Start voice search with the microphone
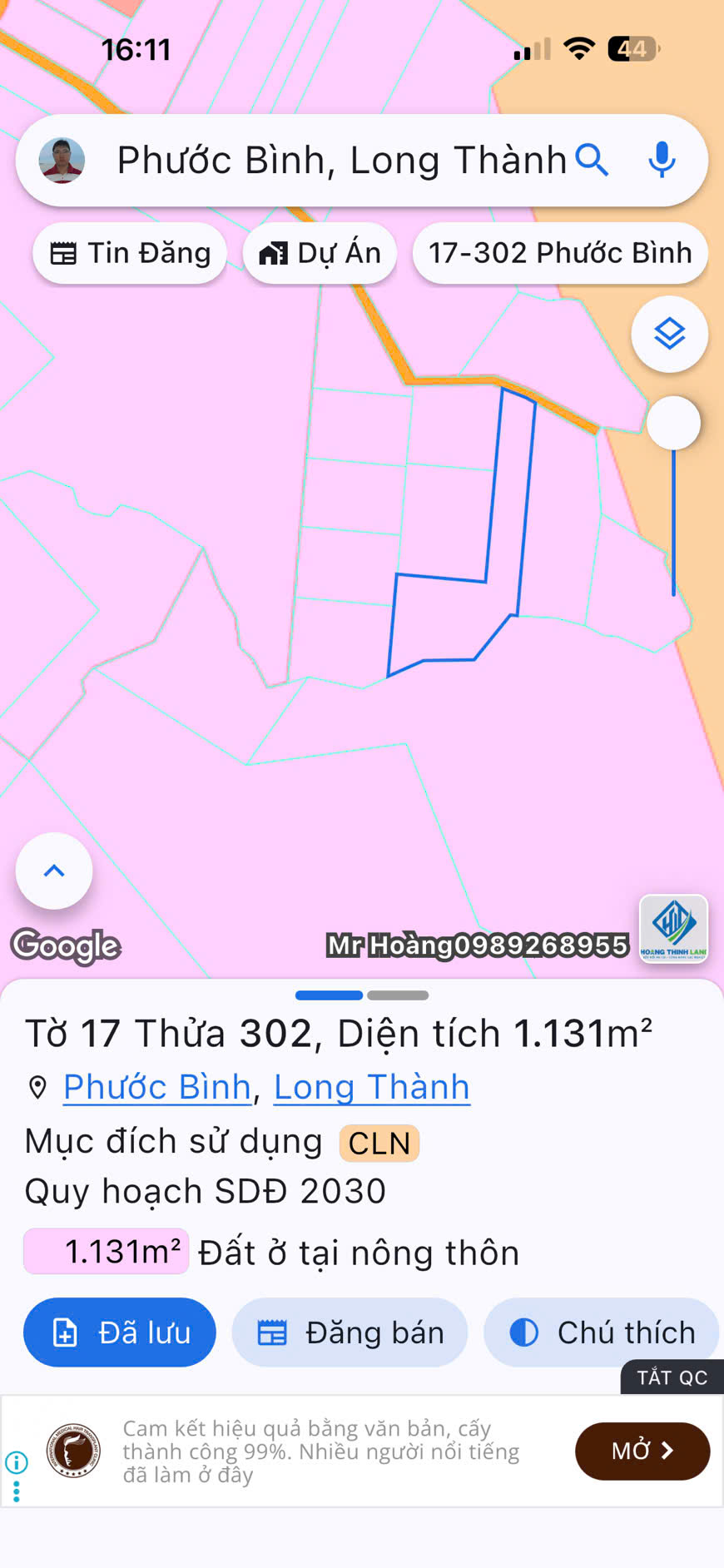Viewport: 724px width, 1568px height. pos(662,160)
